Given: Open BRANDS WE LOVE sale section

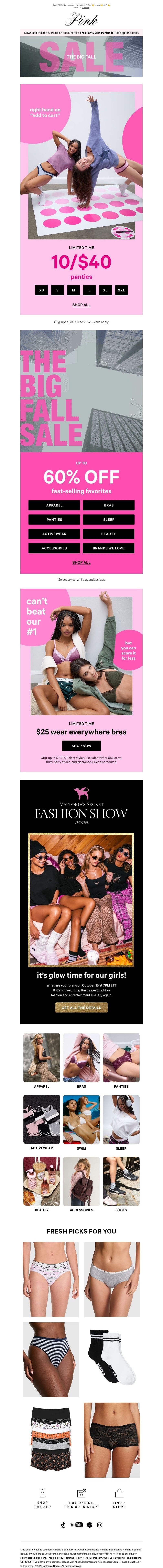Looking at the screenshot, I should [x=109, y=548].
